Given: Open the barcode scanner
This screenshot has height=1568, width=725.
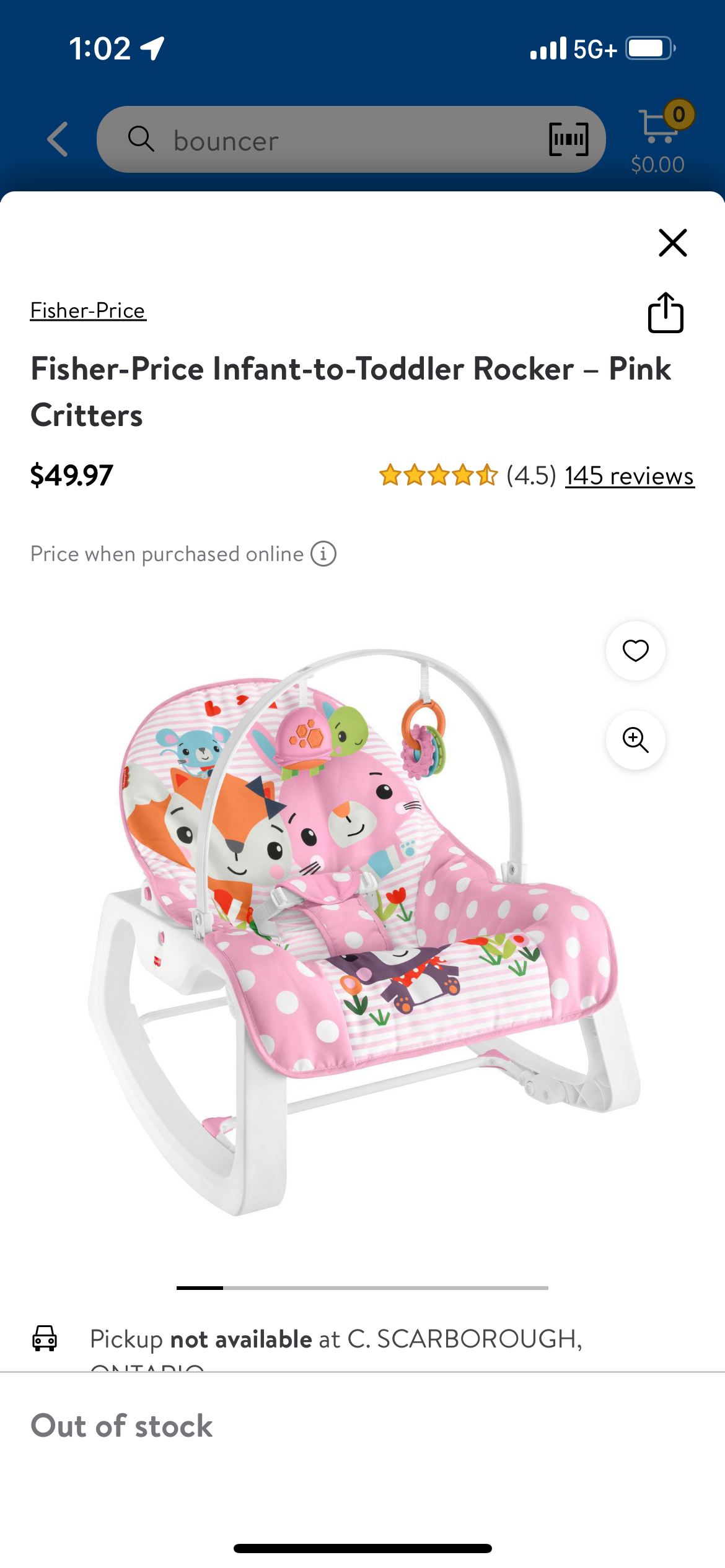Looking at the screenshot, I should pos(568,139).
